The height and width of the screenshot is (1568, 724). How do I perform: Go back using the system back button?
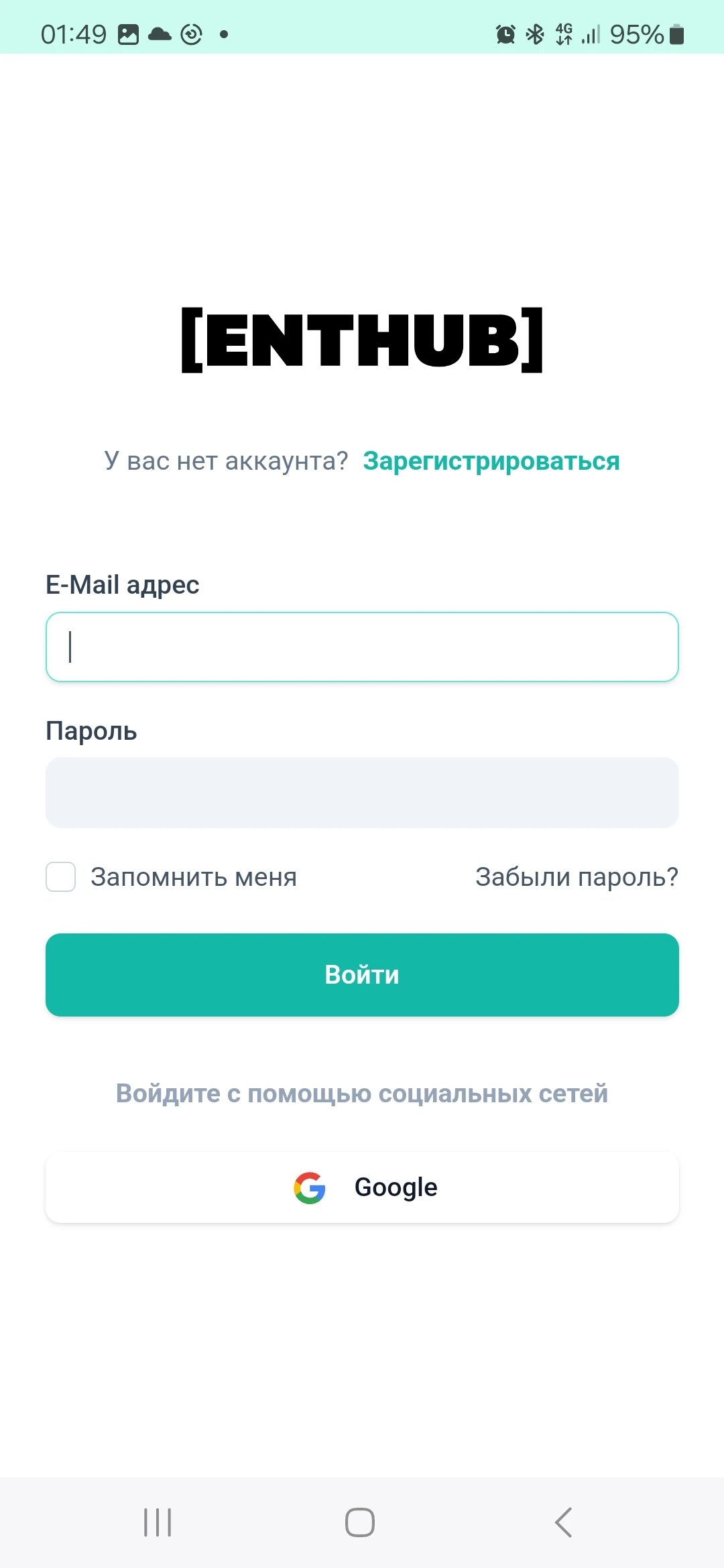pos(563,1522)
